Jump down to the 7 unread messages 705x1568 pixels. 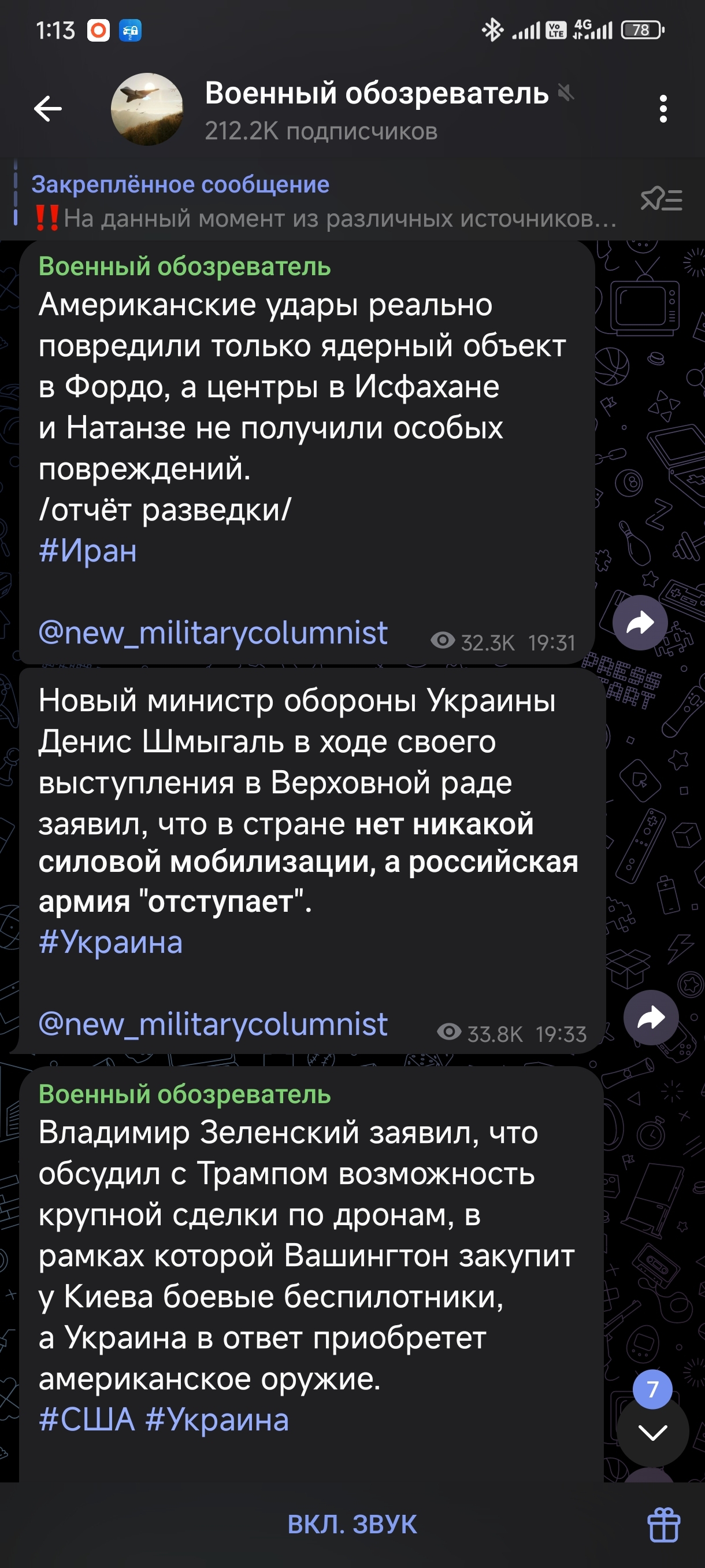652,1432
